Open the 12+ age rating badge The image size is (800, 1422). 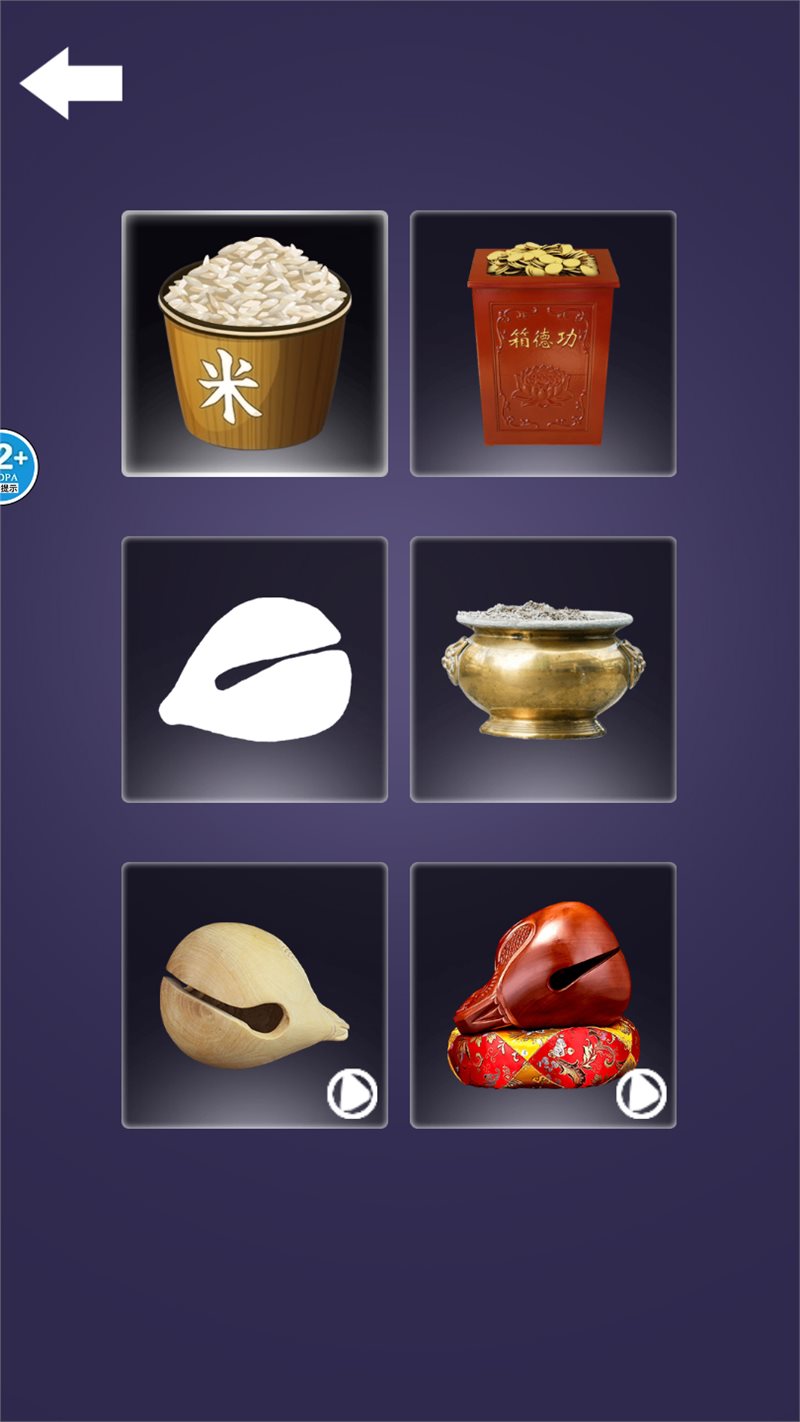point(16,466)
